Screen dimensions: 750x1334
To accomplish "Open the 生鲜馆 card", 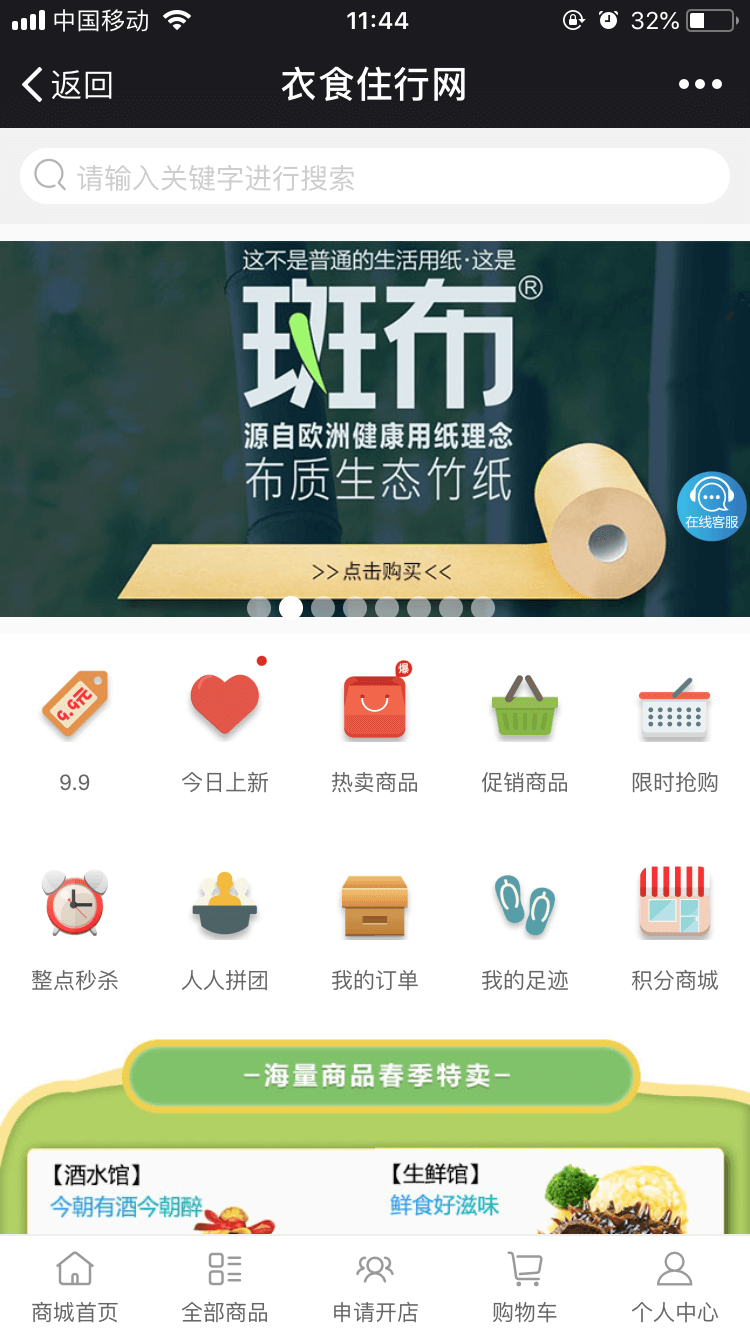I will (550, 1192).
